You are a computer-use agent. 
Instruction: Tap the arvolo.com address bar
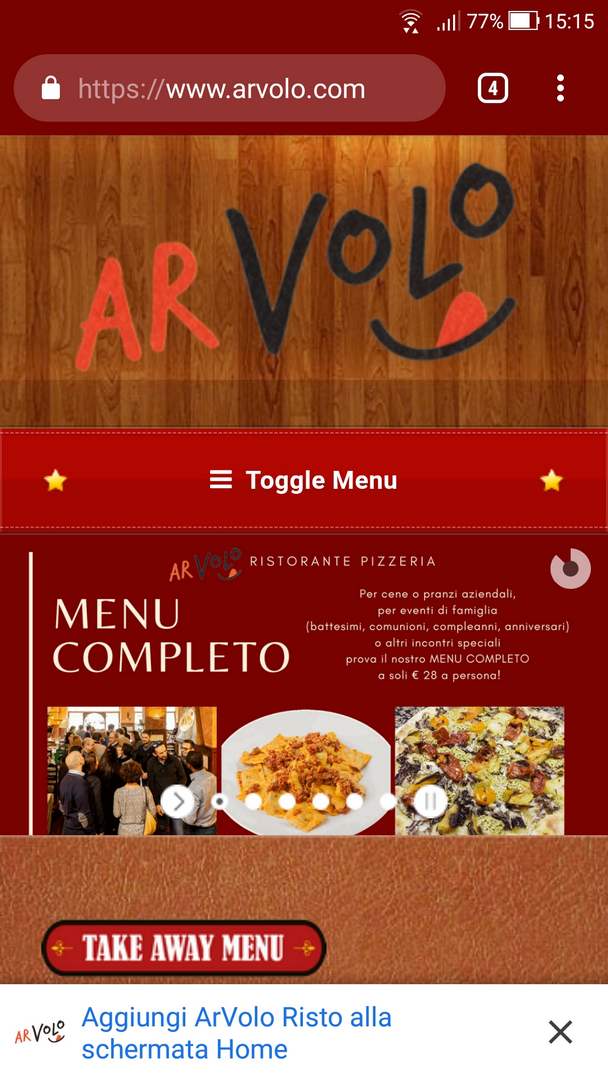229,88
